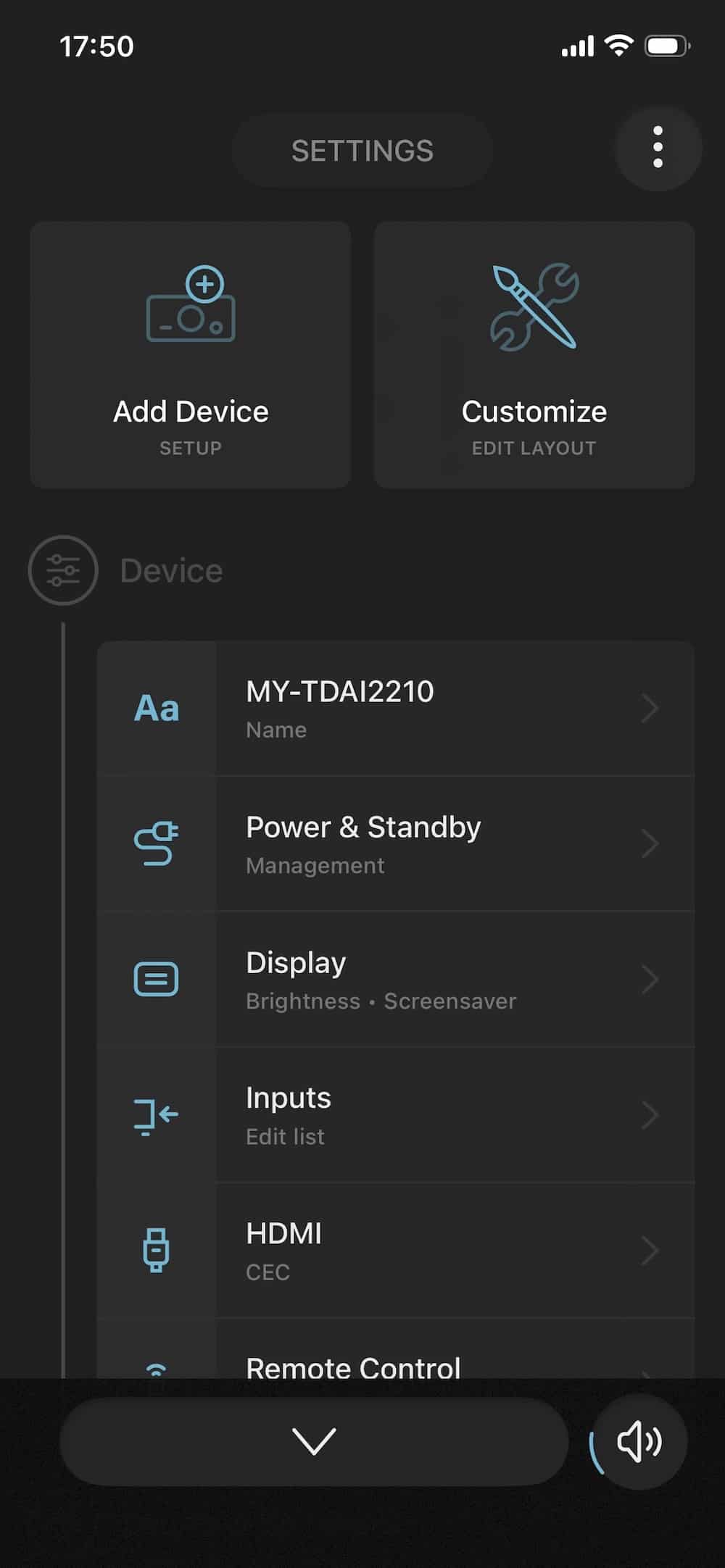Viewport: 725px width, 1568px height.
Task: Tap the Add Device setup card
Action: 191,355
